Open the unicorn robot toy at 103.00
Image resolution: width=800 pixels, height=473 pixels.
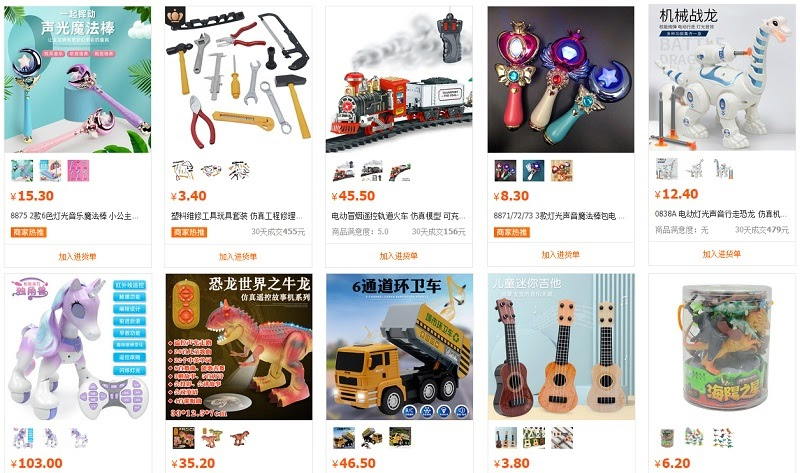[78, 347]
